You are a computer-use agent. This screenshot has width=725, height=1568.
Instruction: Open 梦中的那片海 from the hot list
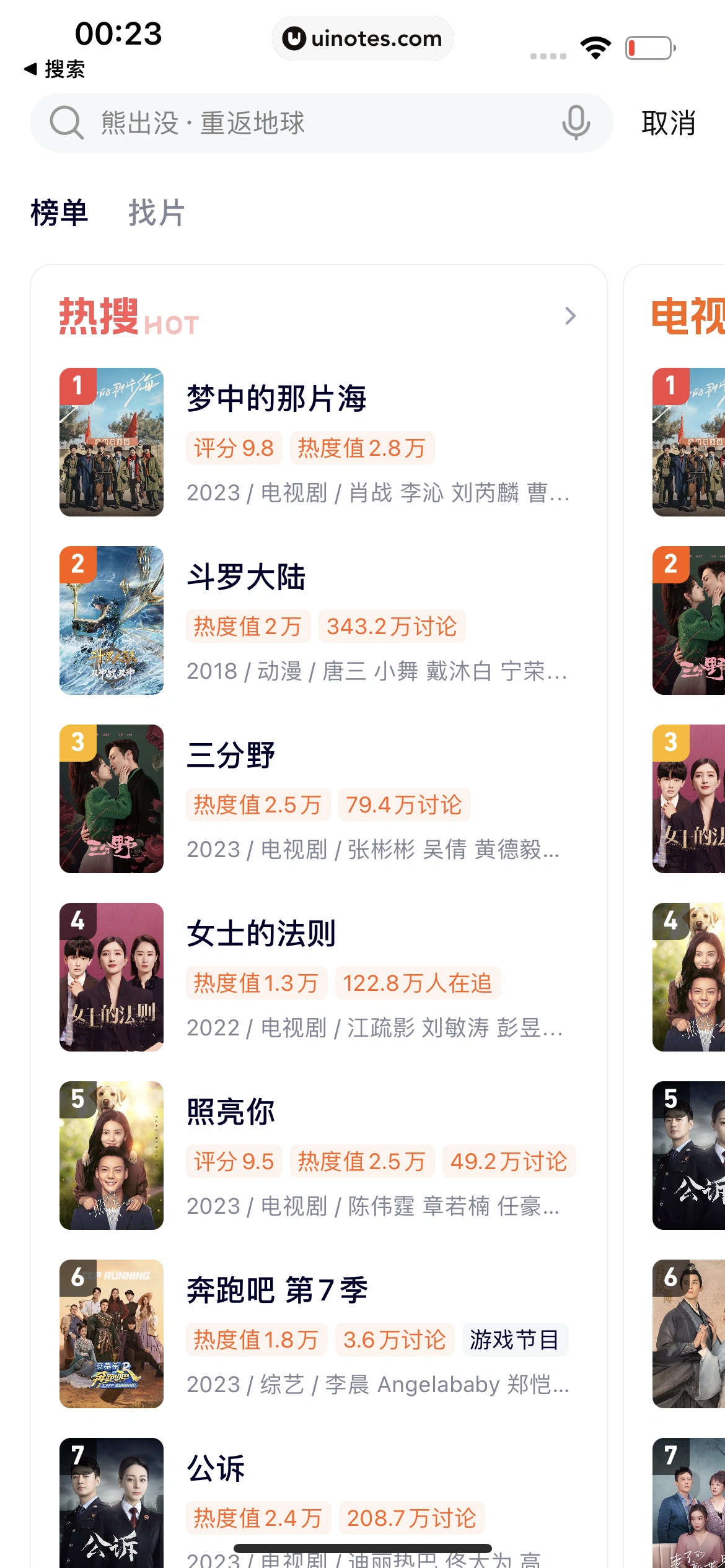[x=276, y=398]
